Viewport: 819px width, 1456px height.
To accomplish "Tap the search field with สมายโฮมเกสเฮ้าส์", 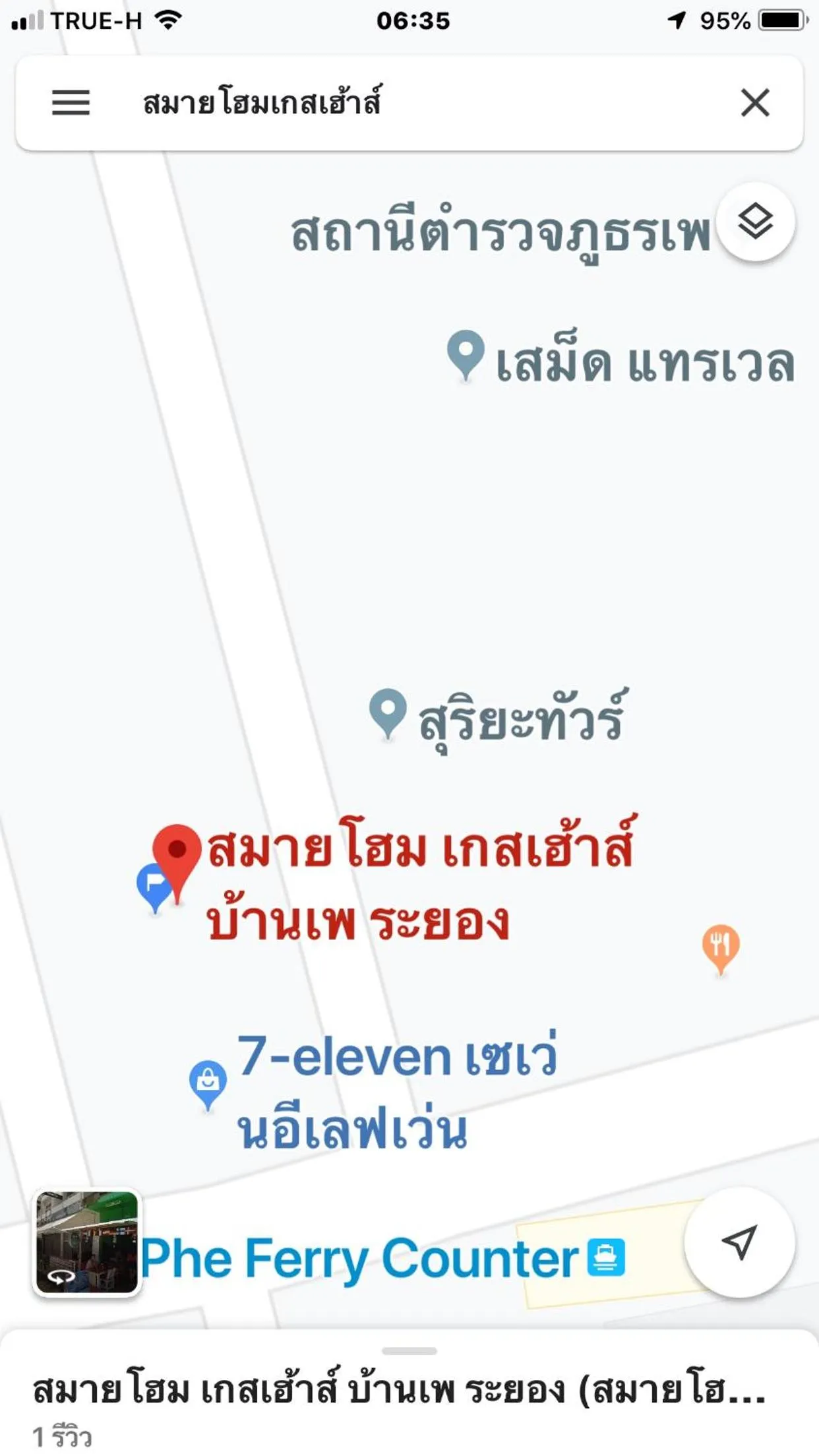I will [x=396, y=103].
